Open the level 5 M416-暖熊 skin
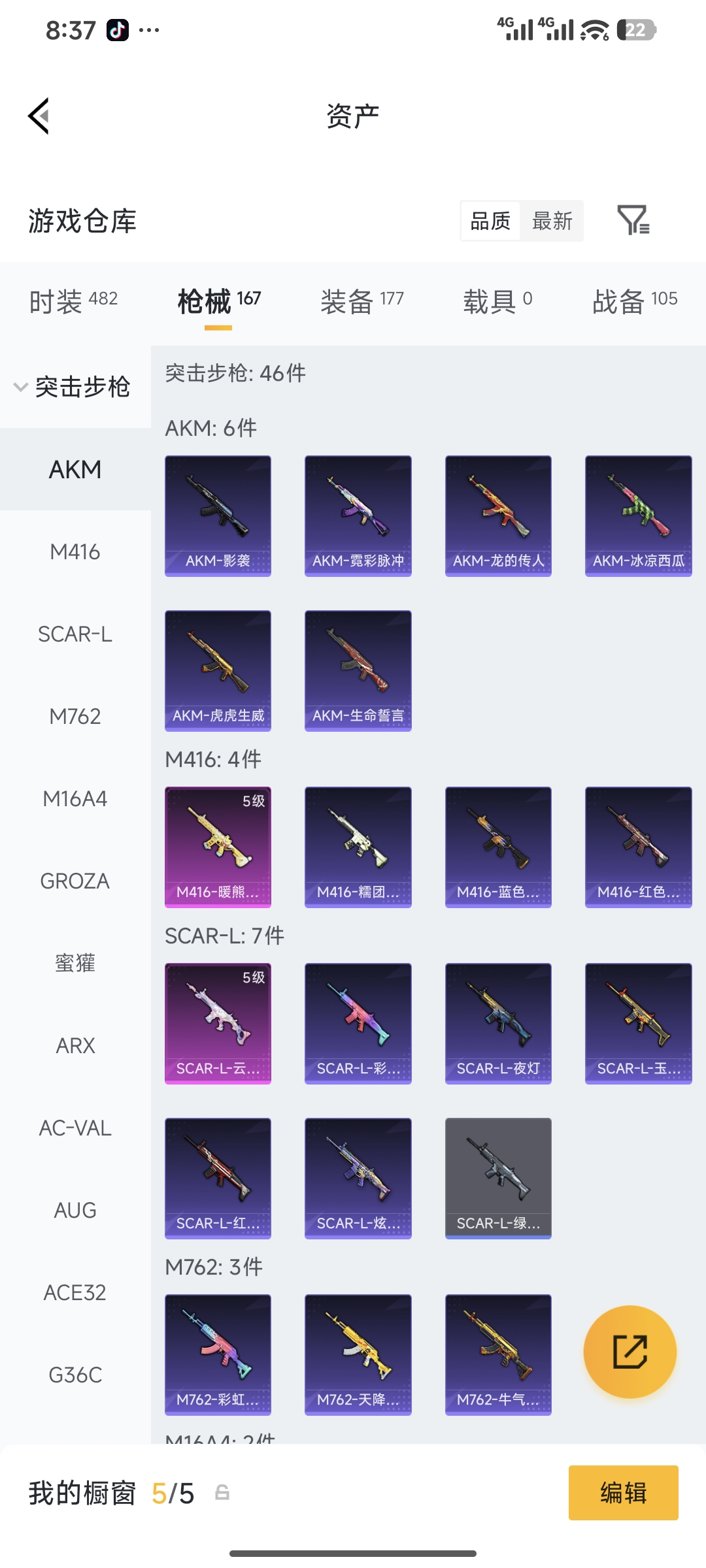The width and height of the screenshot is (706, 1568). tap(218, 847)
